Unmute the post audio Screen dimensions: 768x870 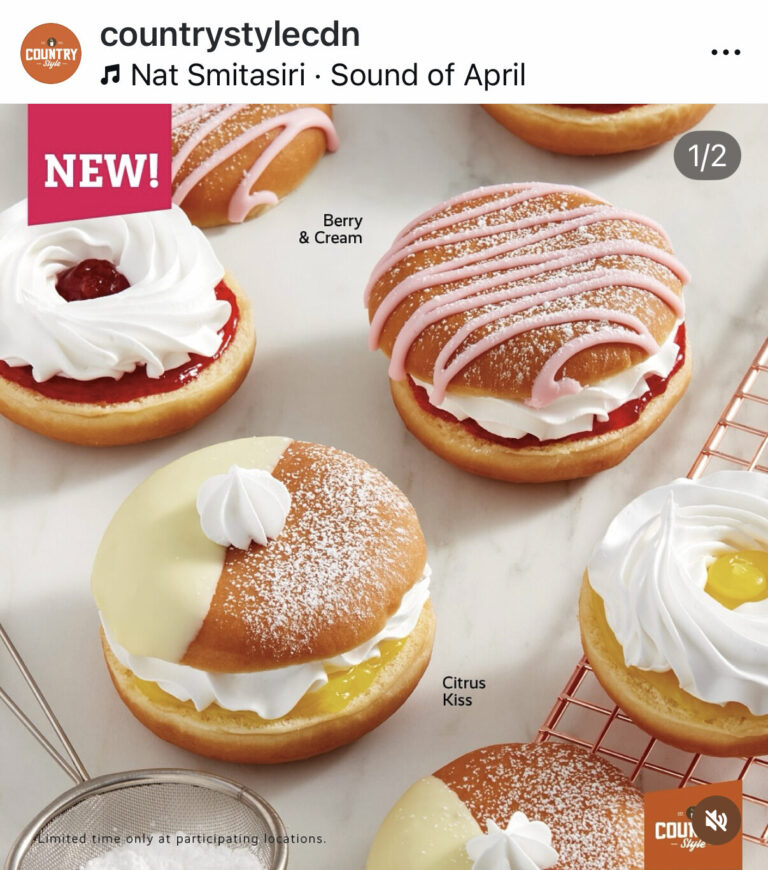click(x=716, y=821)
